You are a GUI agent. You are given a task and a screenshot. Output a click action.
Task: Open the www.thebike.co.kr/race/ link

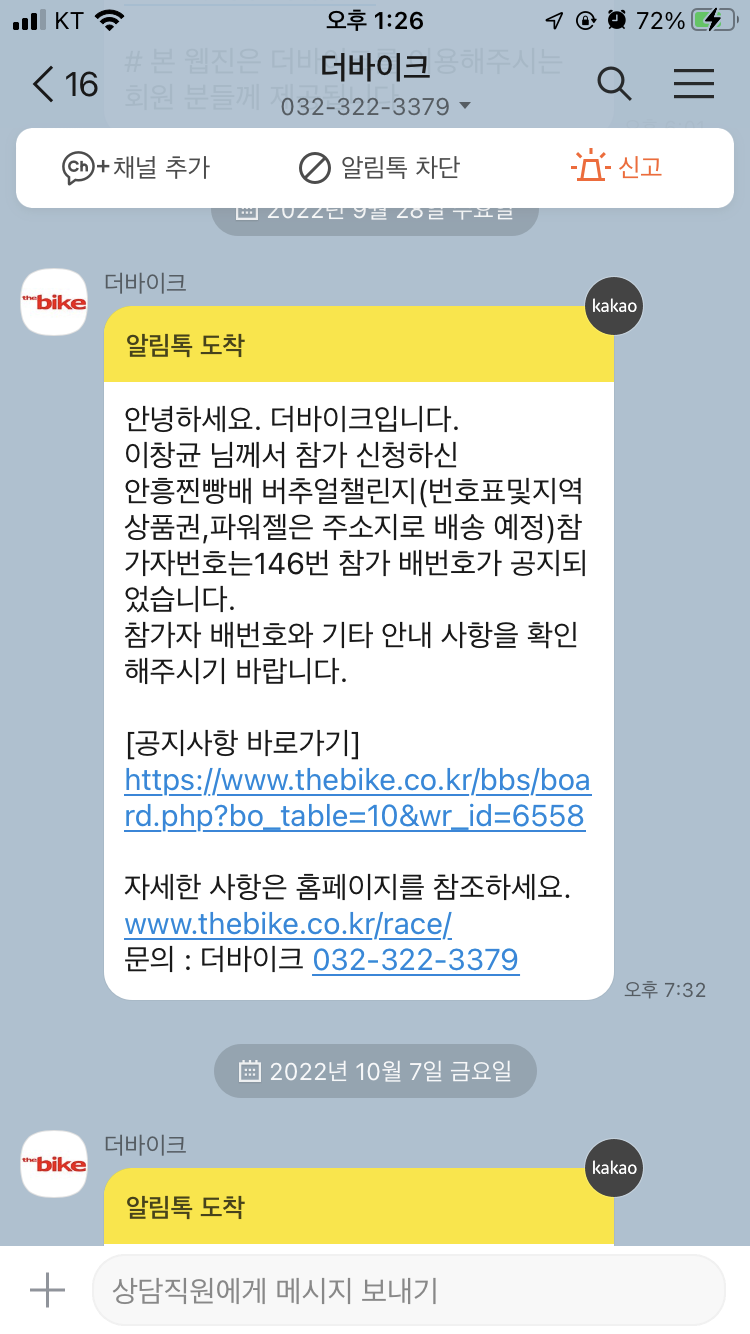[288, 923]
